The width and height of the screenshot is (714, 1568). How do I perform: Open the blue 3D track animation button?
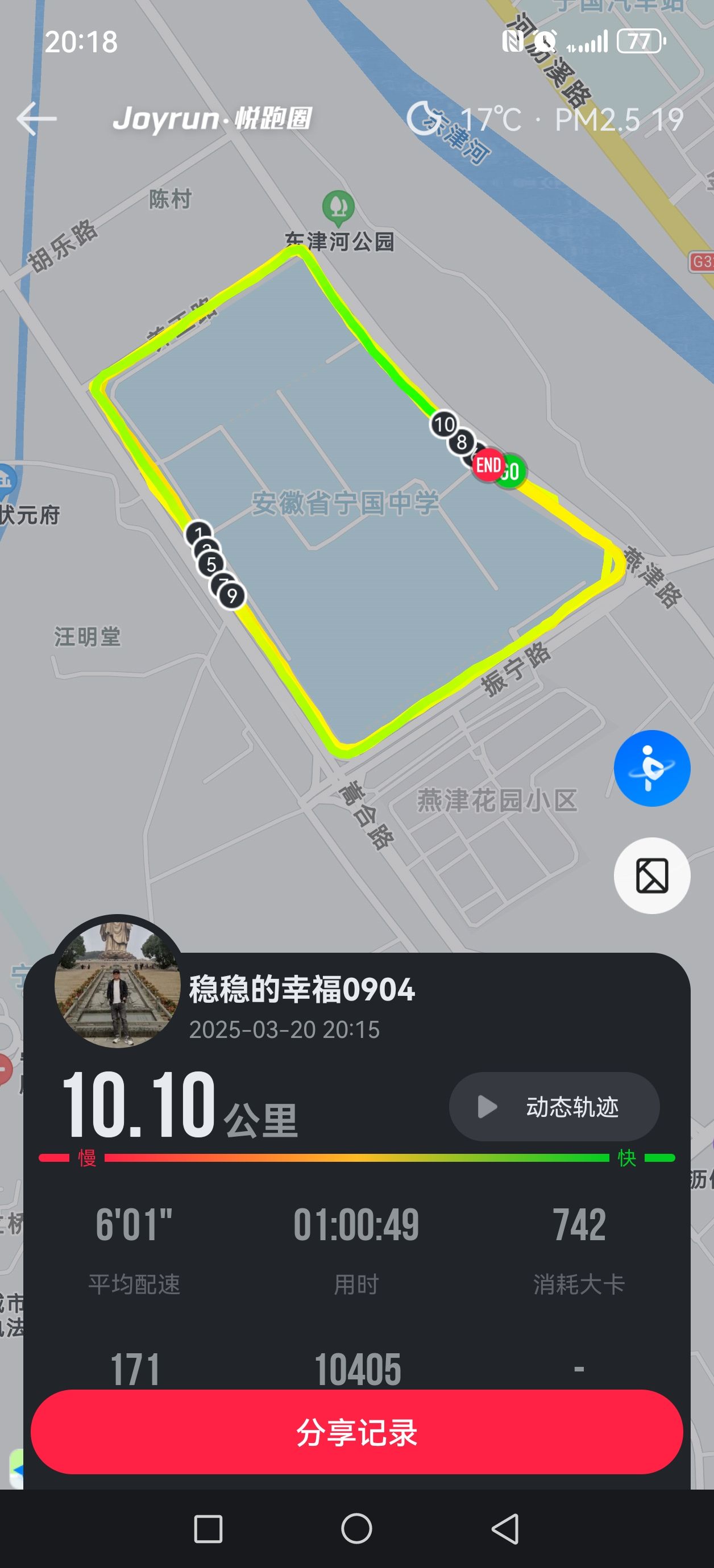(x=651, y=768)
